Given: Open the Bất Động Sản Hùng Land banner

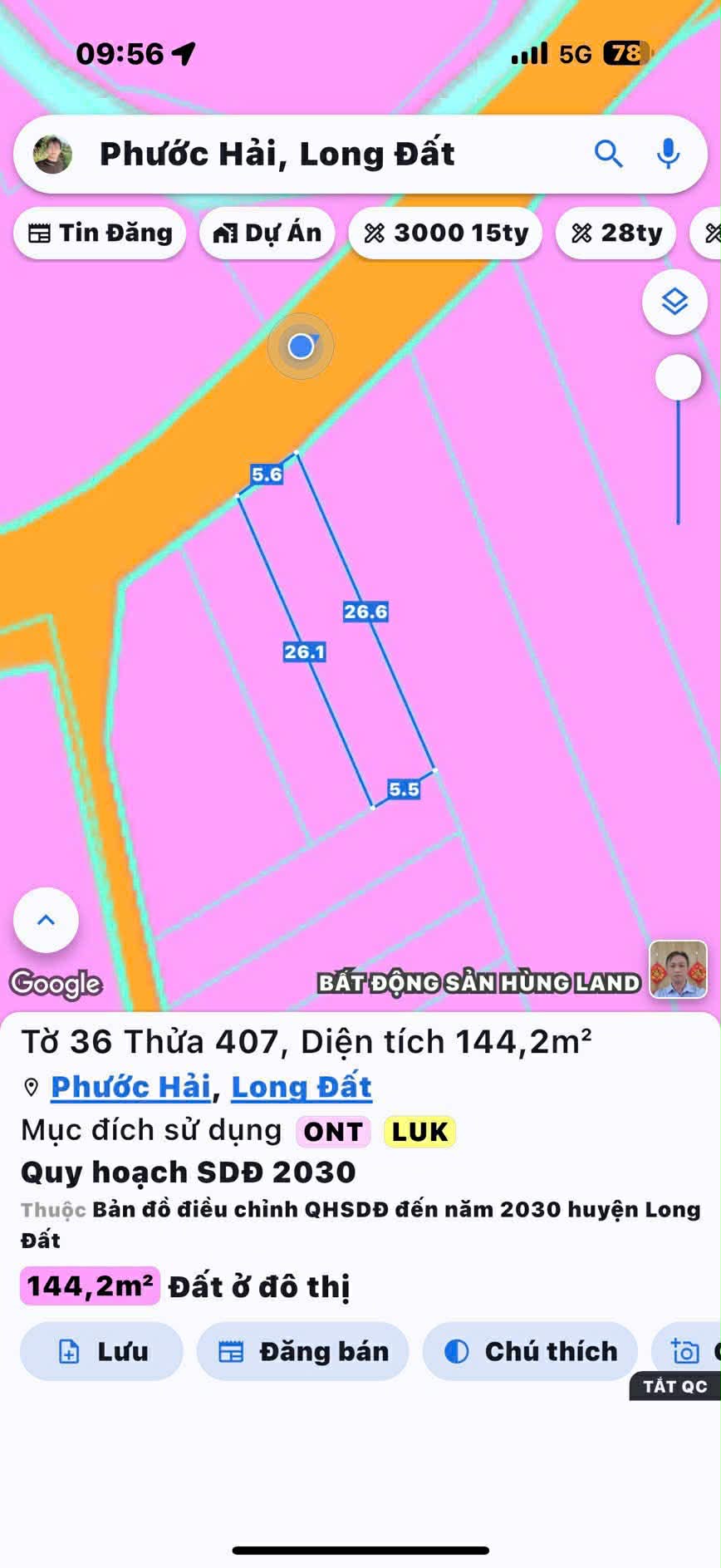Looking at the screenshot, I should [x=479, y=983].
